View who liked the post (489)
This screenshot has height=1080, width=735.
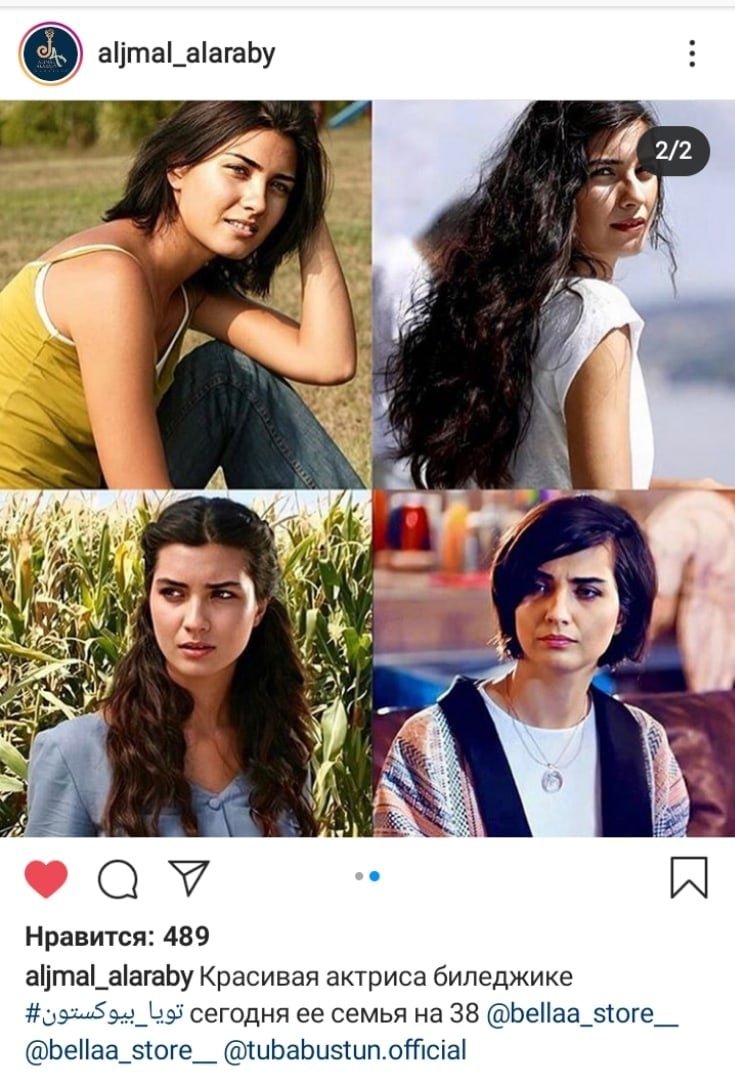[x=117, y=936]
